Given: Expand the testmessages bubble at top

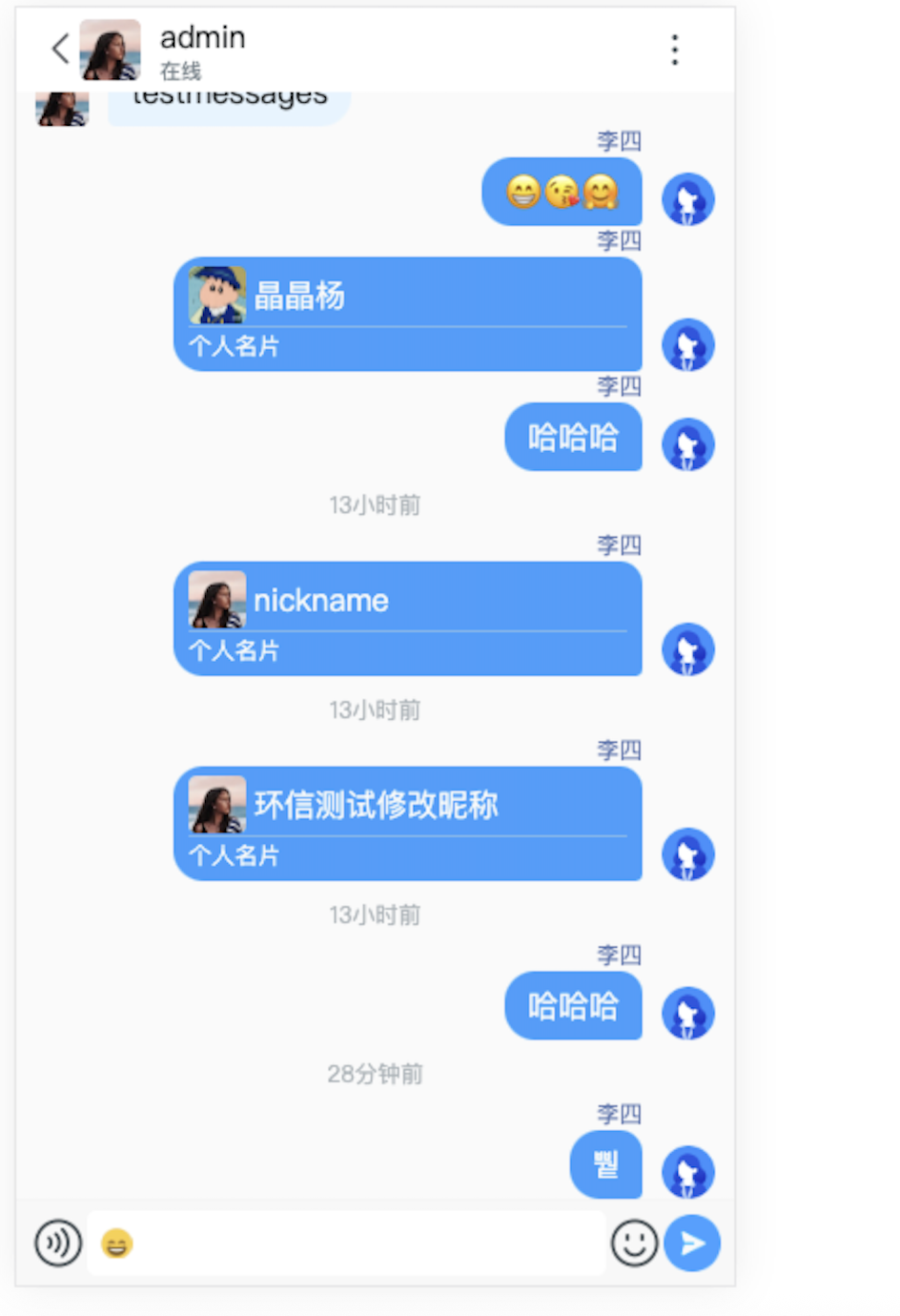Looking at the screenshot, I should click(229, 97).
